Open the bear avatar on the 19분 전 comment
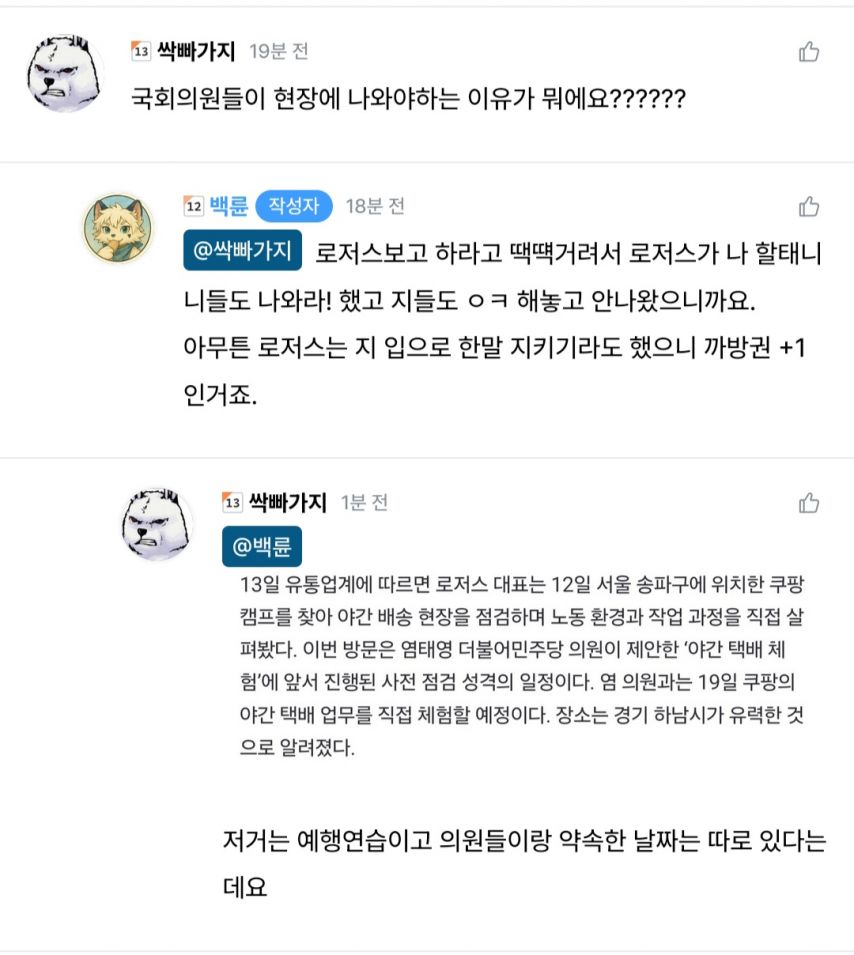 [63, 73]
